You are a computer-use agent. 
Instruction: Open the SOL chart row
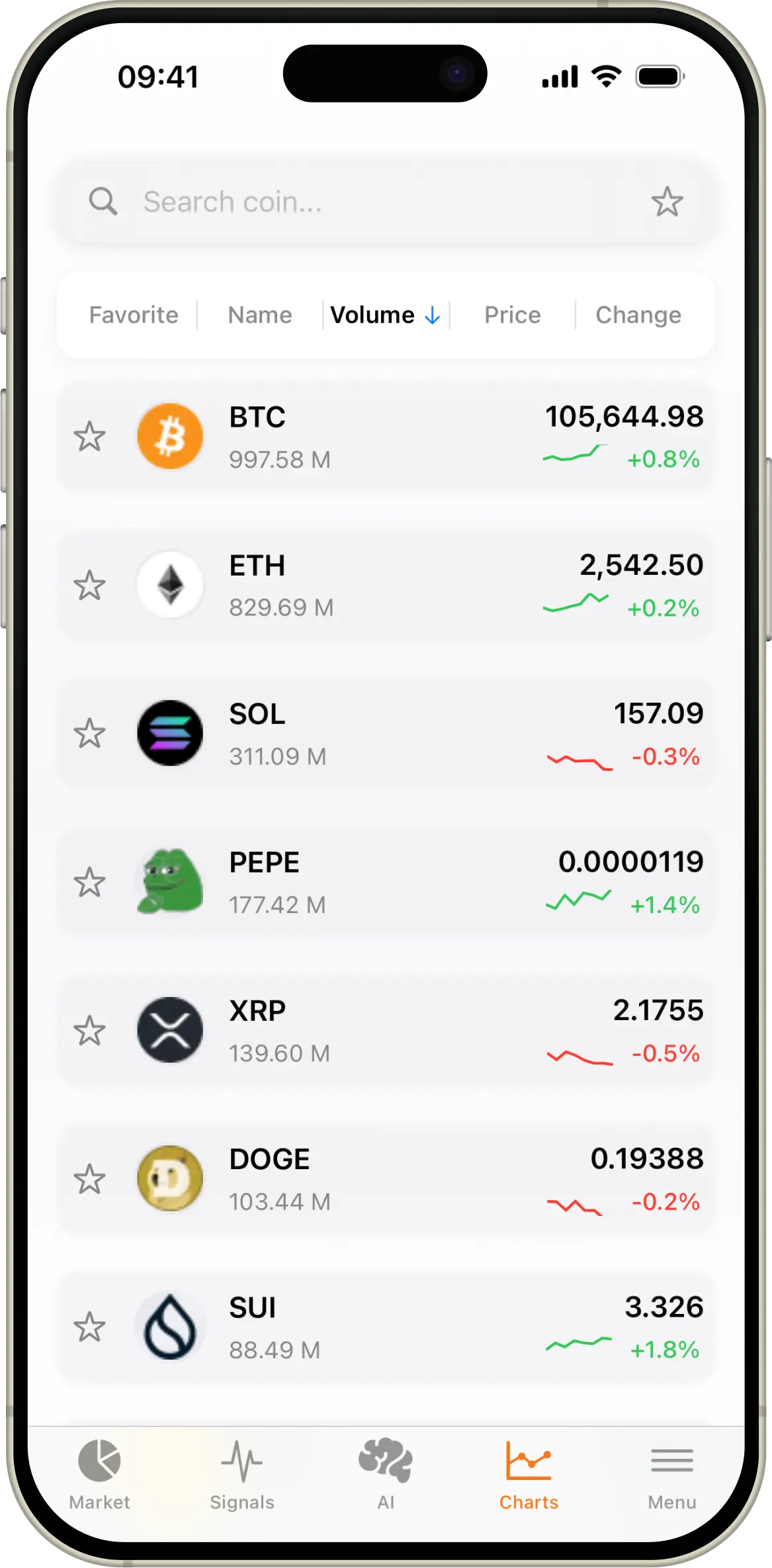397,734
